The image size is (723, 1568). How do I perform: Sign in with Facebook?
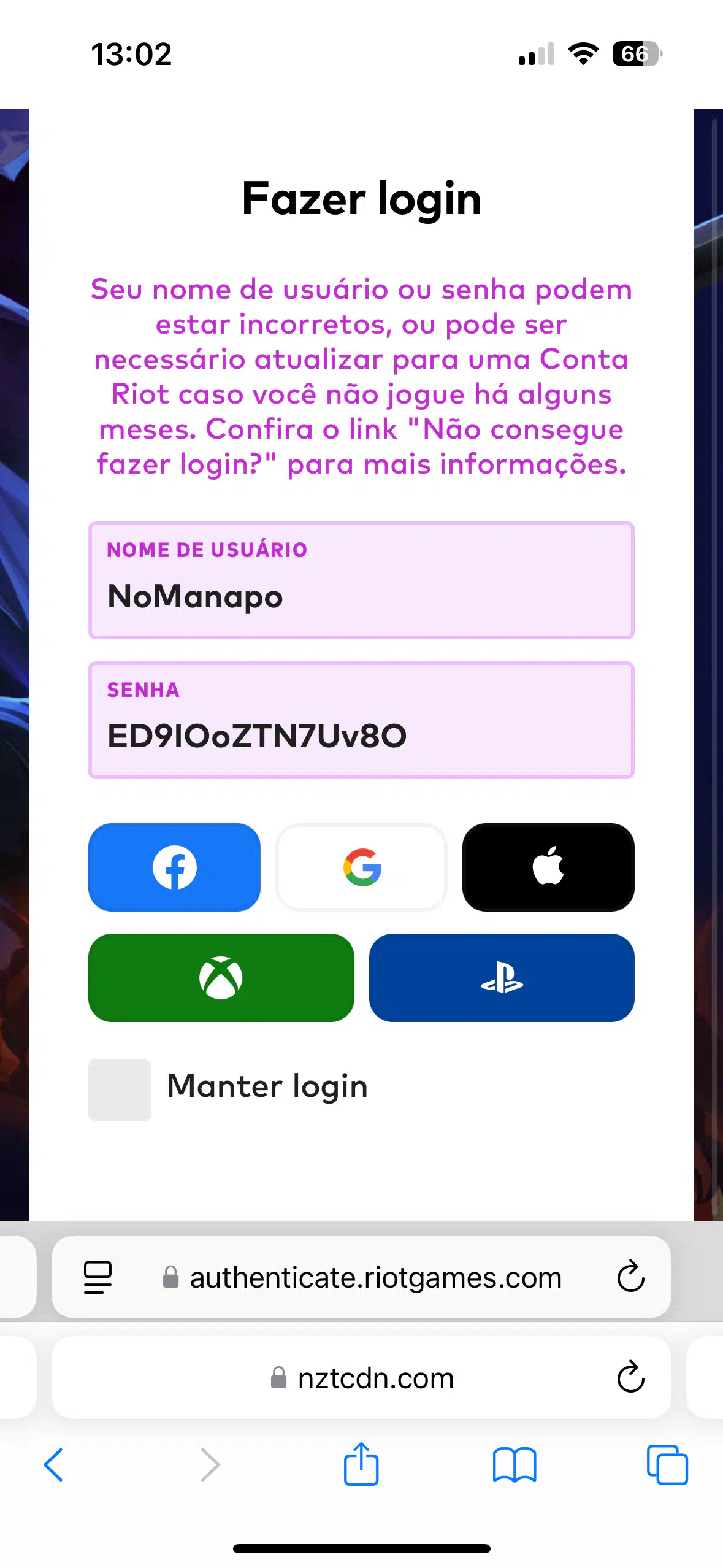pos(174,867)
